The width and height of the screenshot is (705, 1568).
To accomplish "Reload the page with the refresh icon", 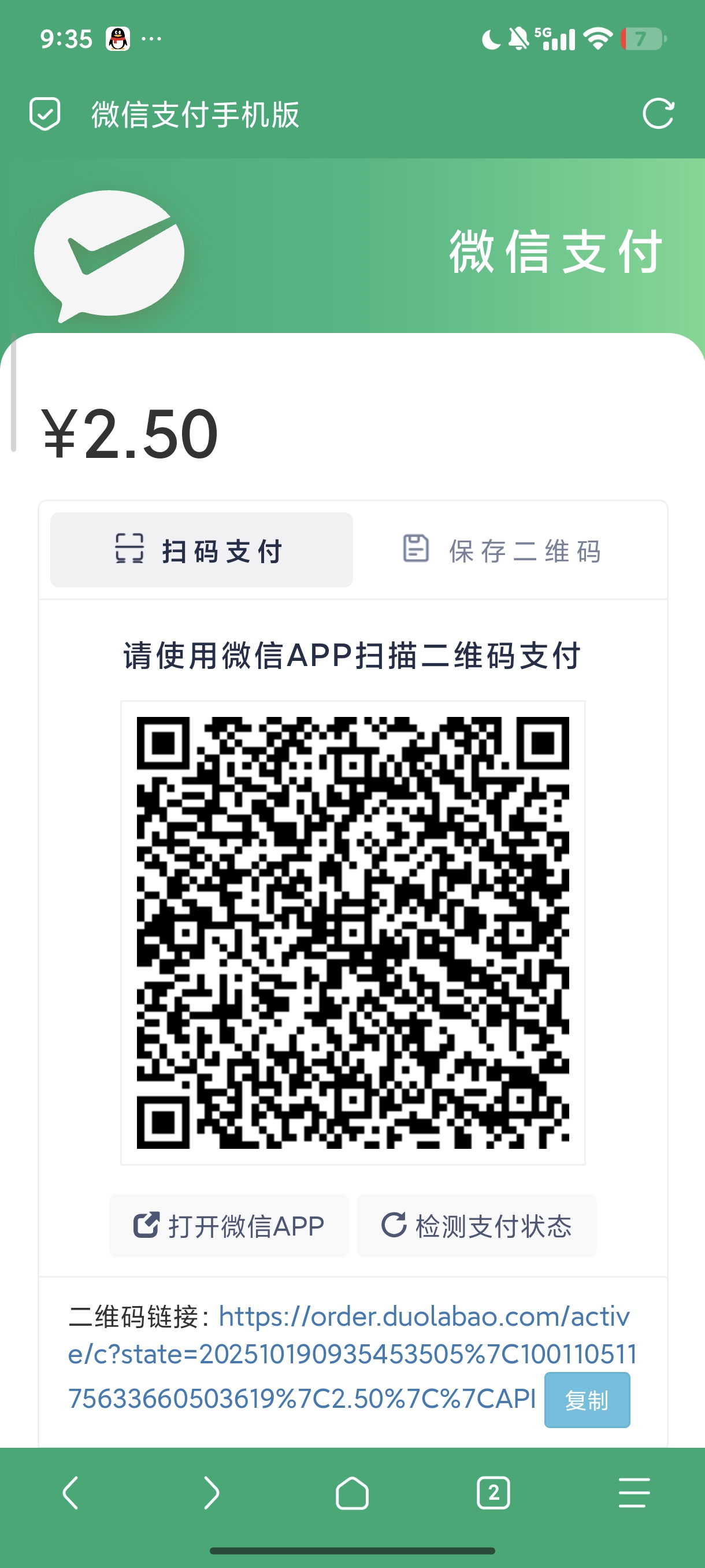I will [658, 114].
